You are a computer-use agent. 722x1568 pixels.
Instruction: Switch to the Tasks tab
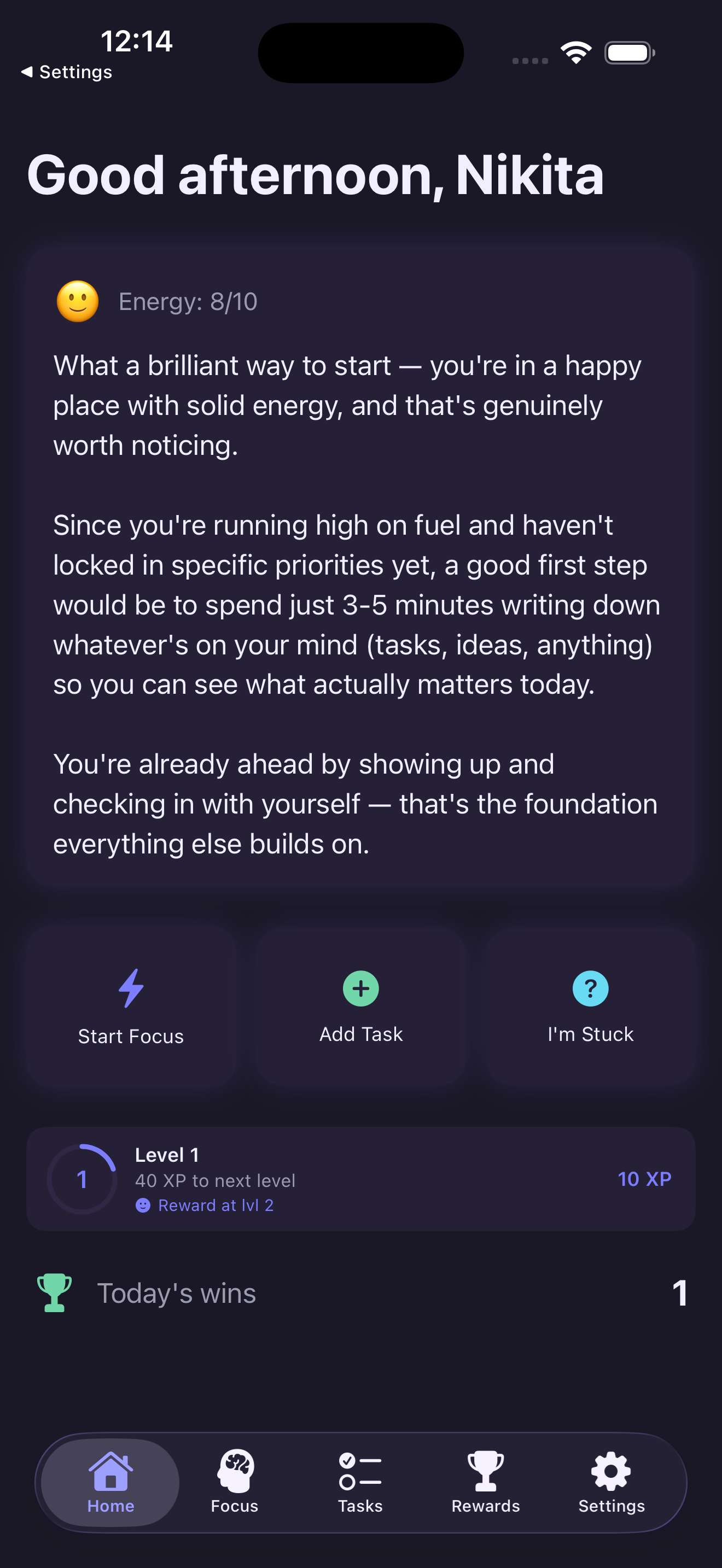point(360,1482)
